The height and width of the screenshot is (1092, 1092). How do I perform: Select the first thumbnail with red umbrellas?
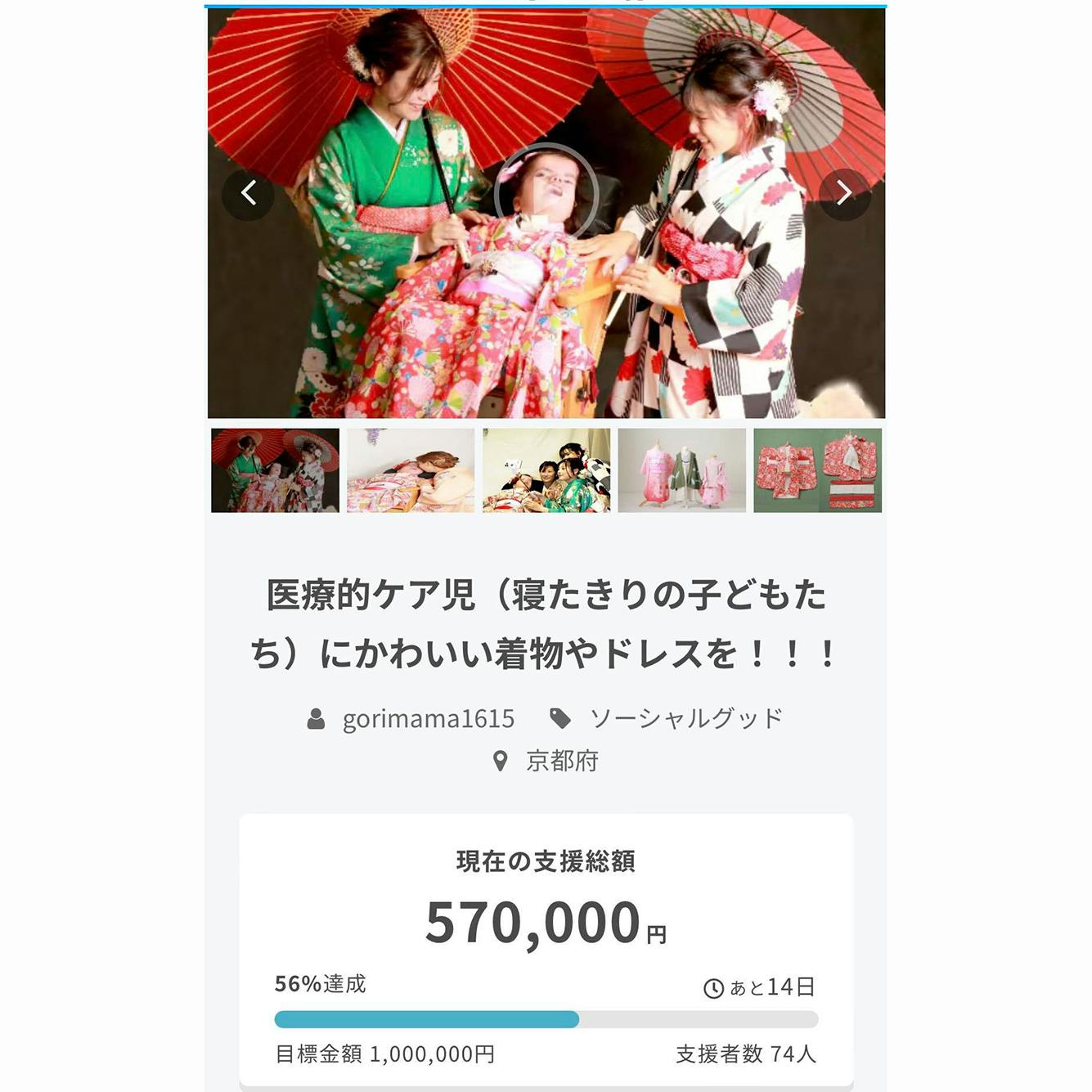point(275,470)
